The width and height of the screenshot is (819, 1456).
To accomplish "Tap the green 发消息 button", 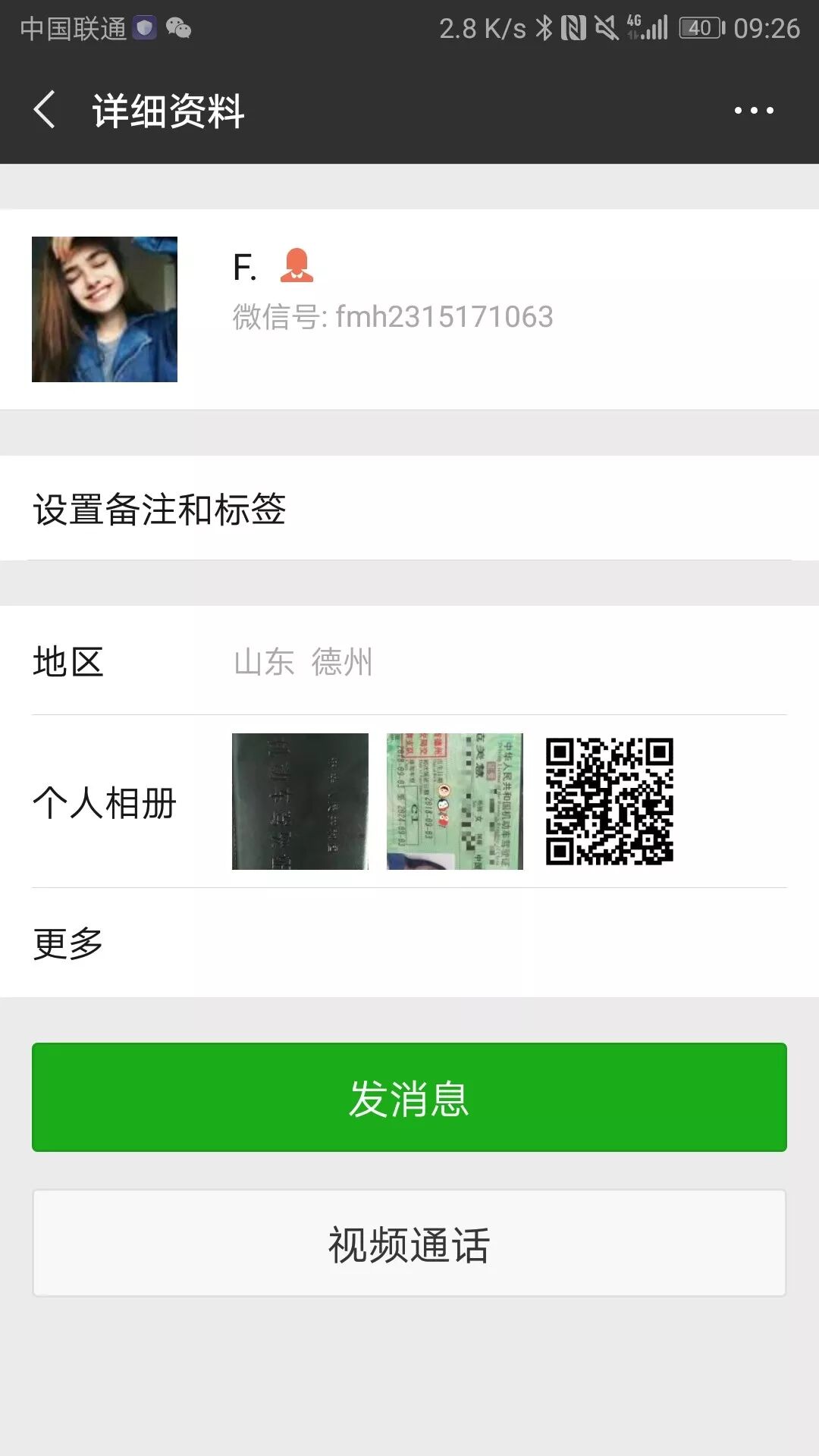I will click(x=409, y=1097).
